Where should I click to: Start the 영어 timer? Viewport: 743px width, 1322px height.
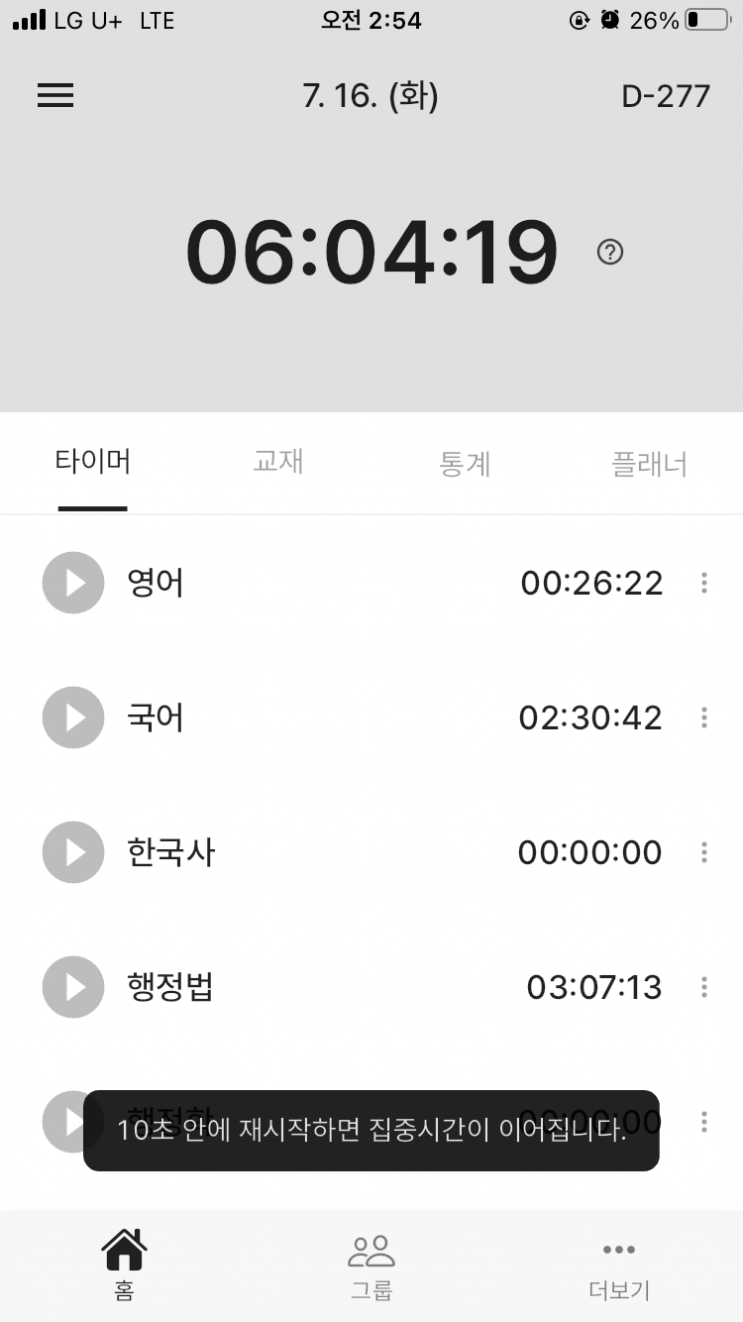point(73,583)
